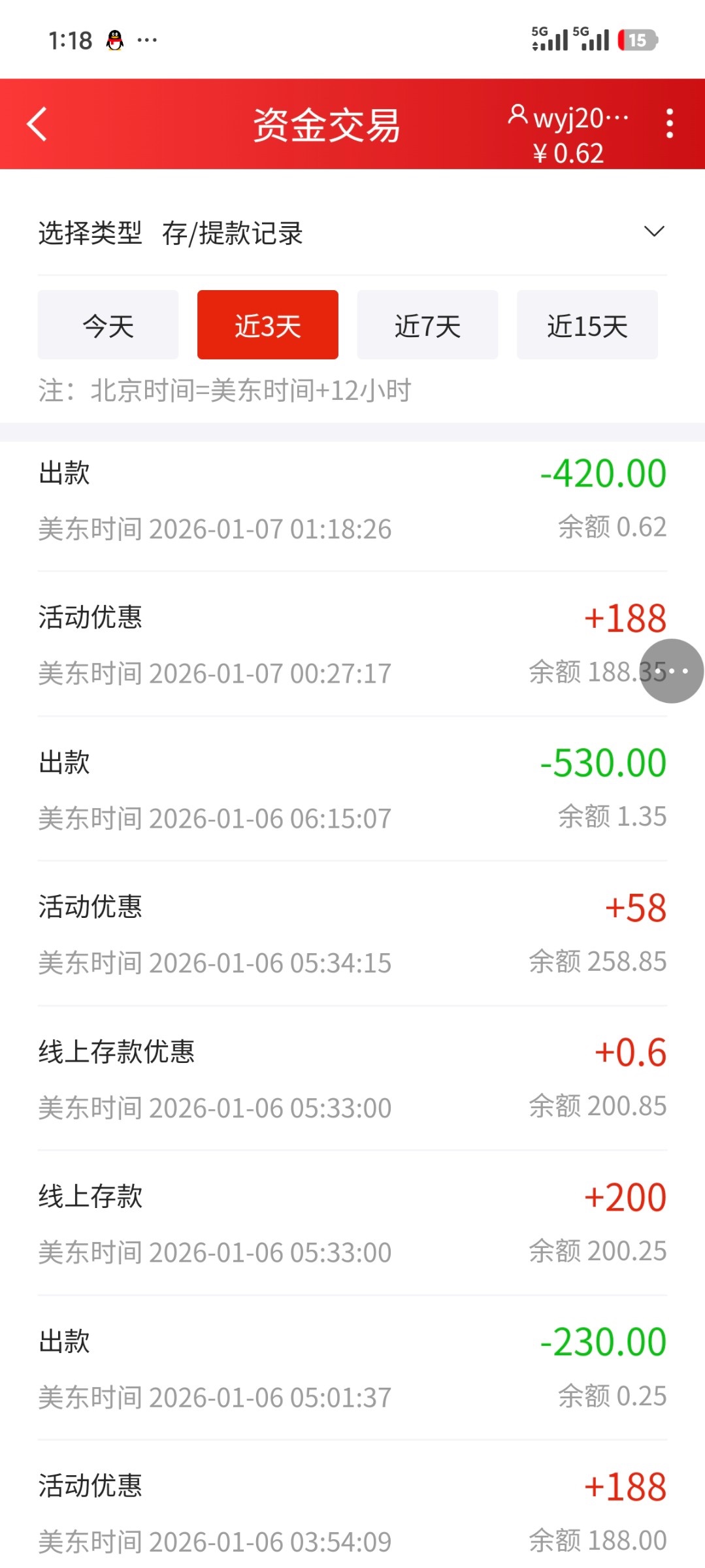This screenshot has width=705, height=1568.
Task: Go back from the 资金交易 page
Action: [x=37, y=124]
